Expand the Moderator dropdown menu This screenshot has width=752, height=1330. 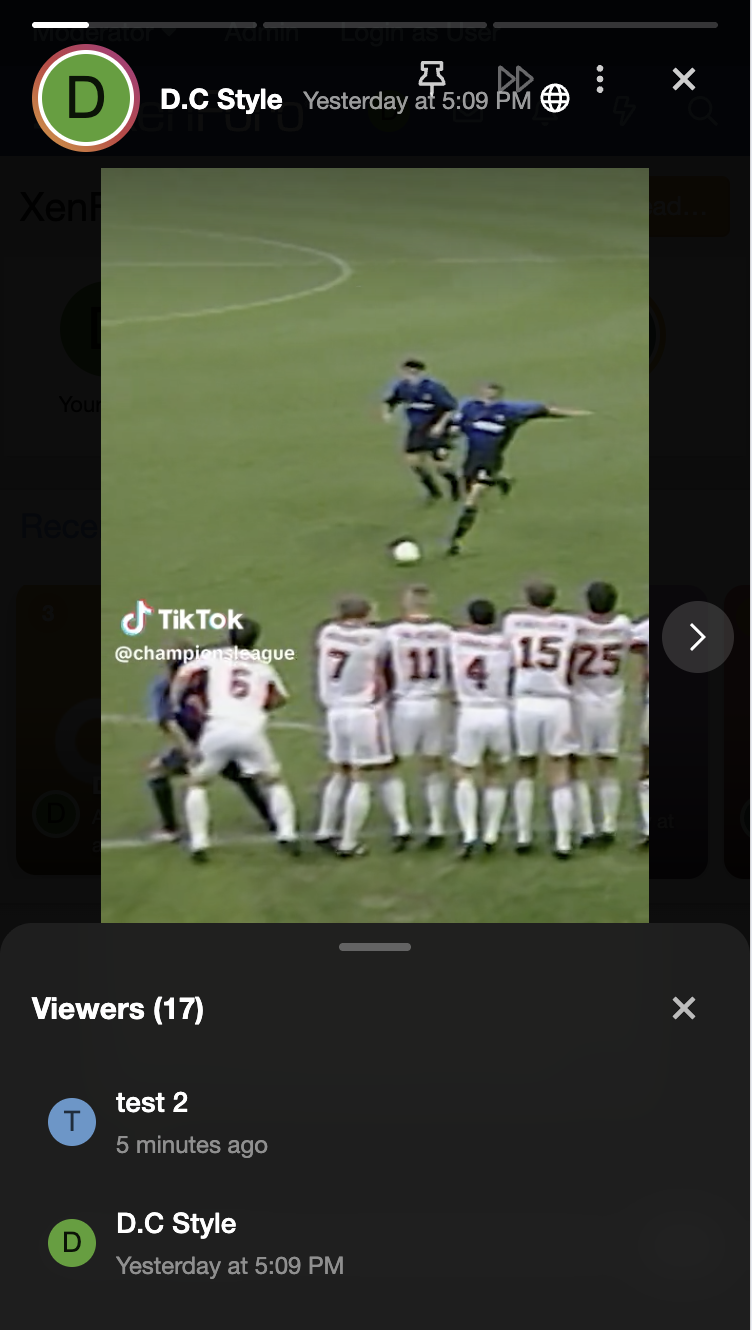[103, 31]
